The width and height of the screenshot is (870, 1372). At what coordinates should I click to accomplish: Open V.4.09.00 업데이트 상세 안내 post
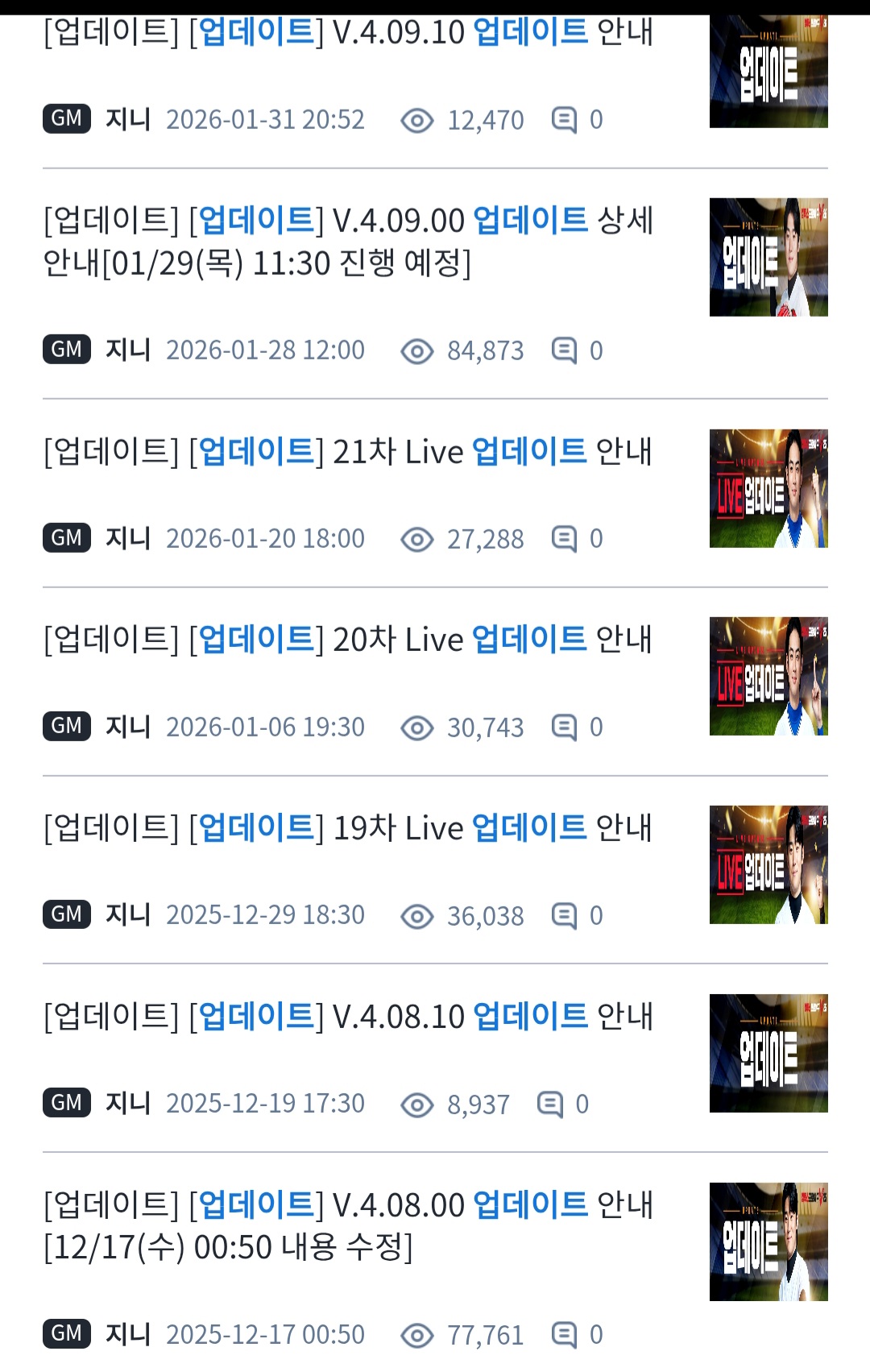(348, 241)
